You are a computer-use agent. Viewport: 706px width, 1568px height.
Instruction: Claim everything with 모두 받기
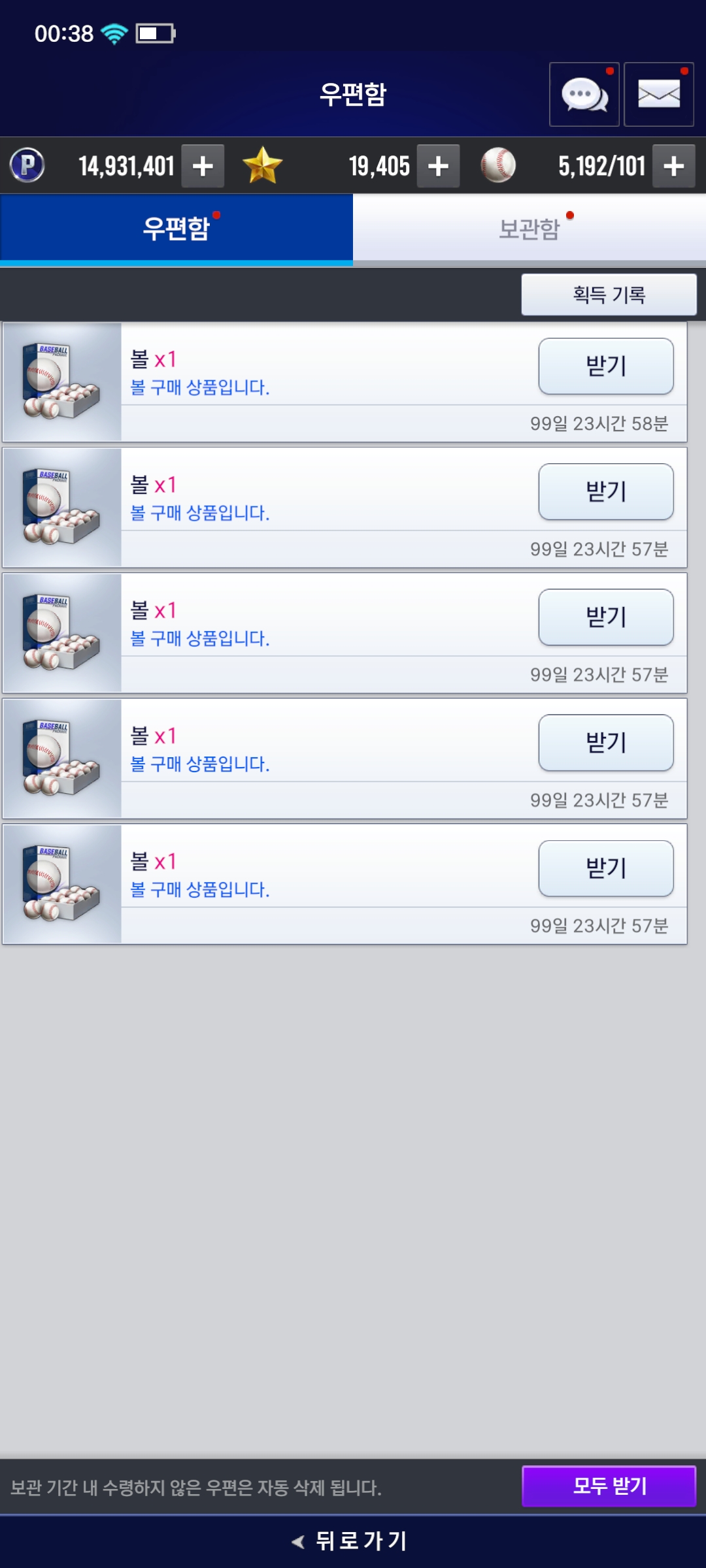pos(609,1486)
